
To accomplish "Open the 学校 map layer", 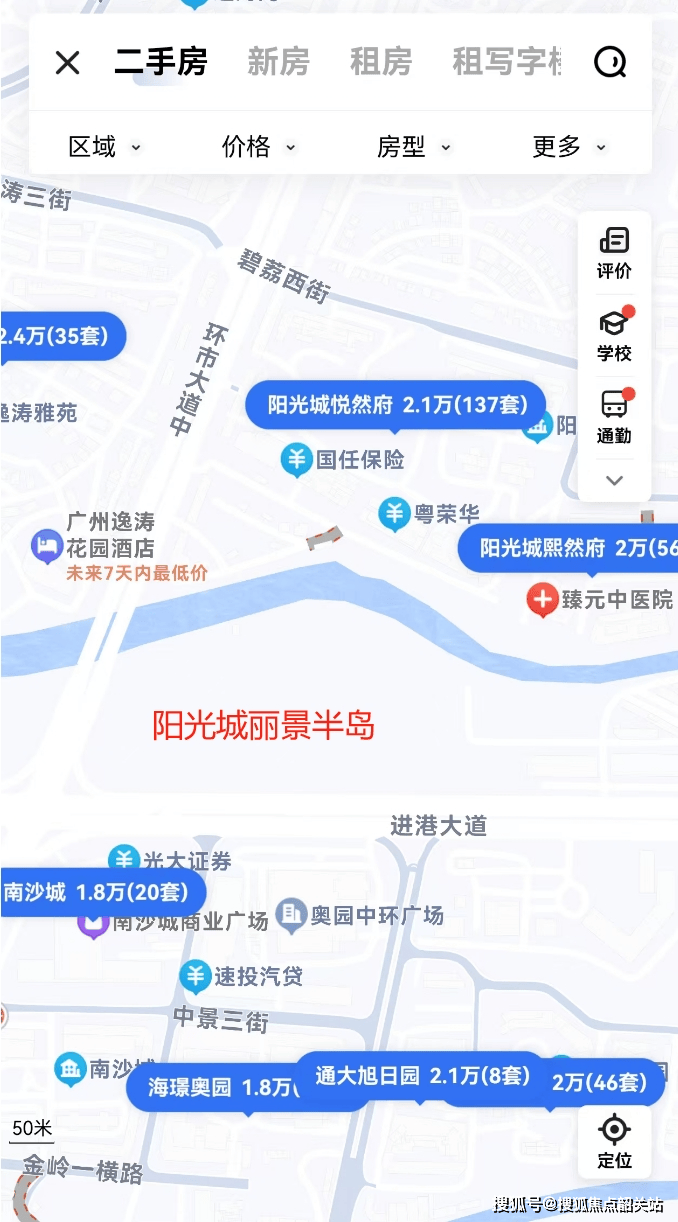I will tap(614, 335).
